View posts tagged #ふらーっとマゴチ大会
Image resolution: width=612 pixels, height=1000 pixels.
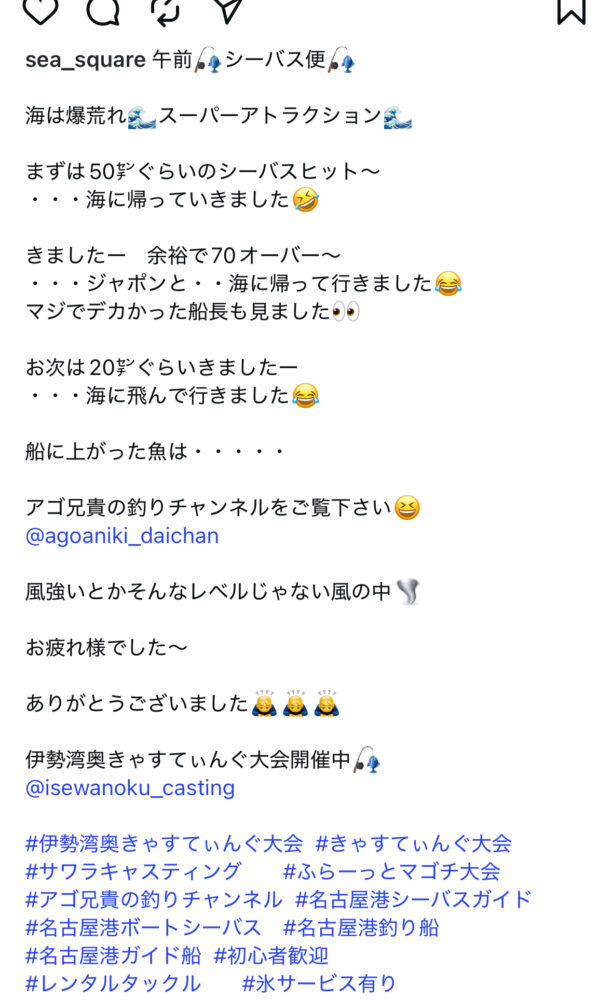point(392,872)
